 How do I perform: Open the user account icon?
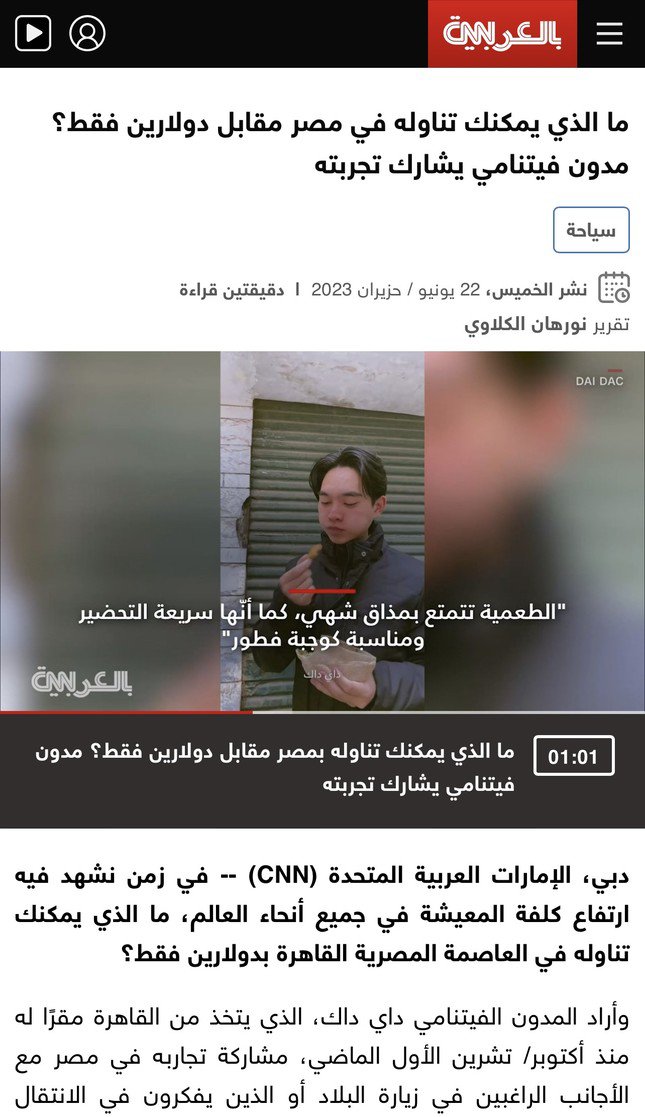tap(87, 34)
